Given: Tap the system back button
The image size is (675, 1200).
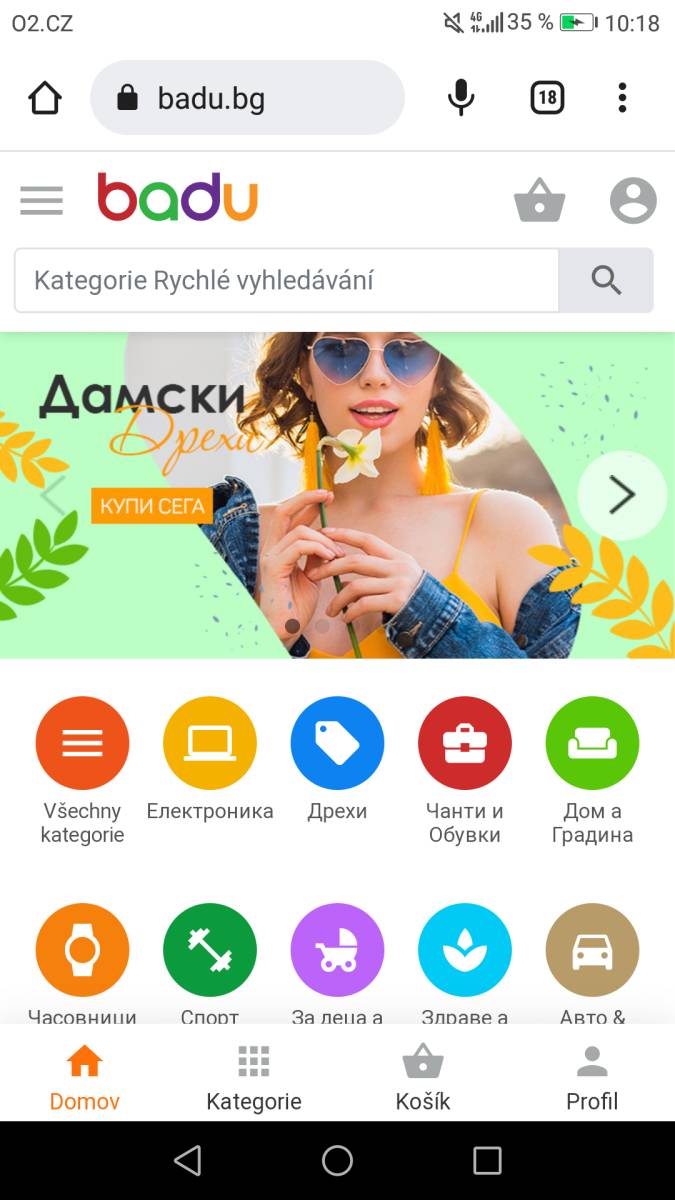Looking at the screenshot, I should point(187,1160).
